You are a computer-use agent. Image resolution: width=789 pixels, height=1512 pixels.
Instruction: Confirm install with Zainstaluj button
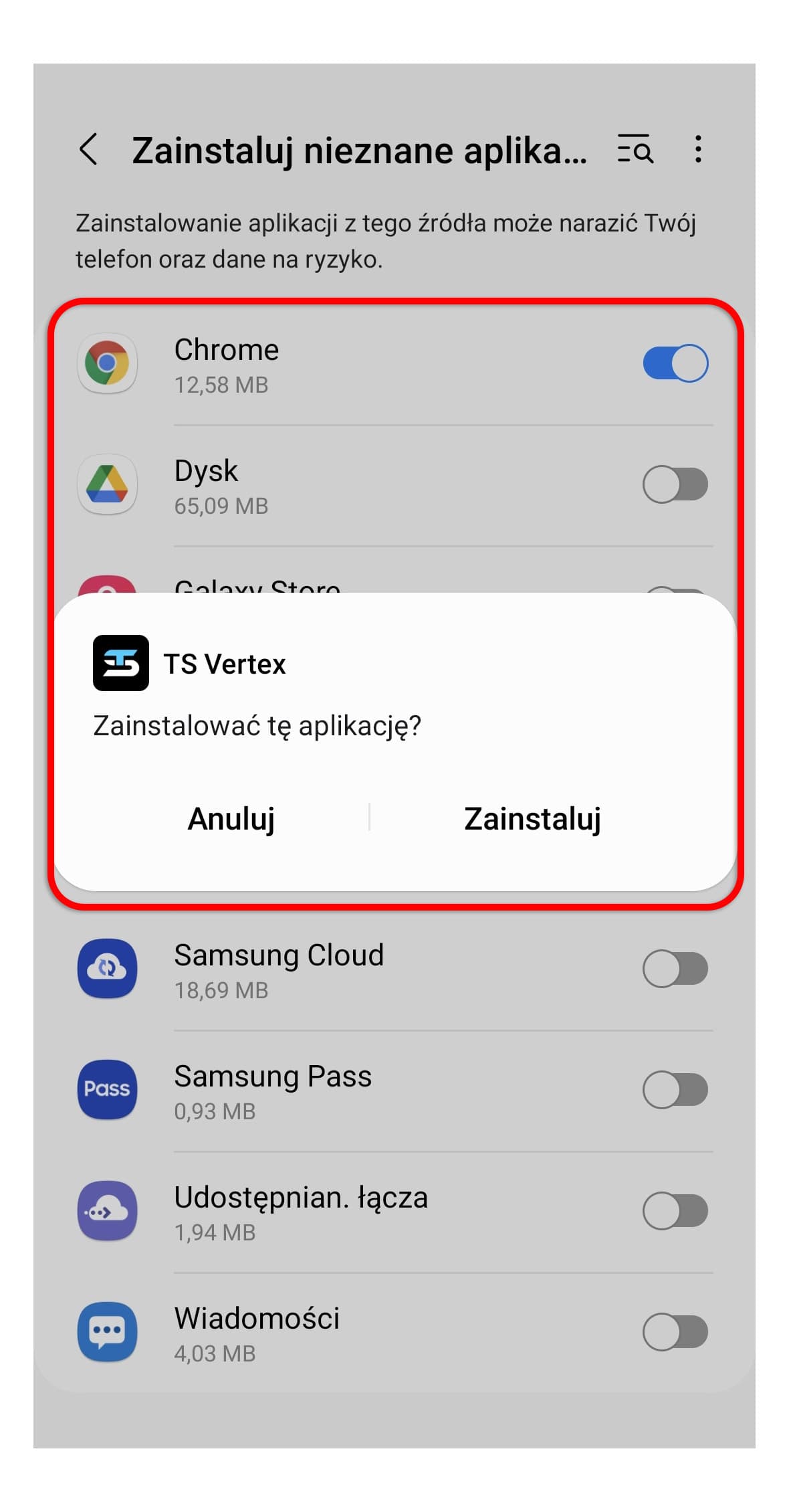tap(532, 819)
